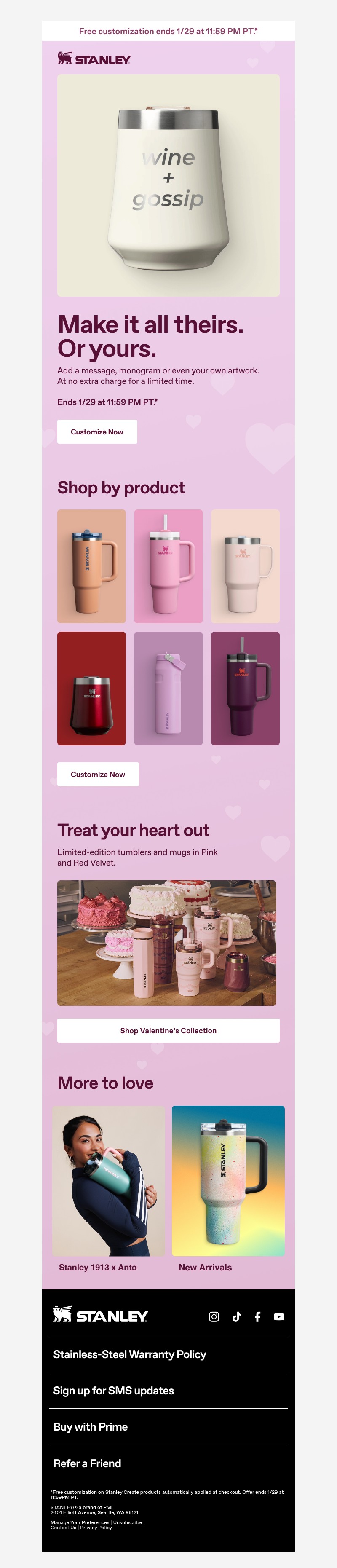Tap Customize Now under the Shop by product grid

click(97, 774)
